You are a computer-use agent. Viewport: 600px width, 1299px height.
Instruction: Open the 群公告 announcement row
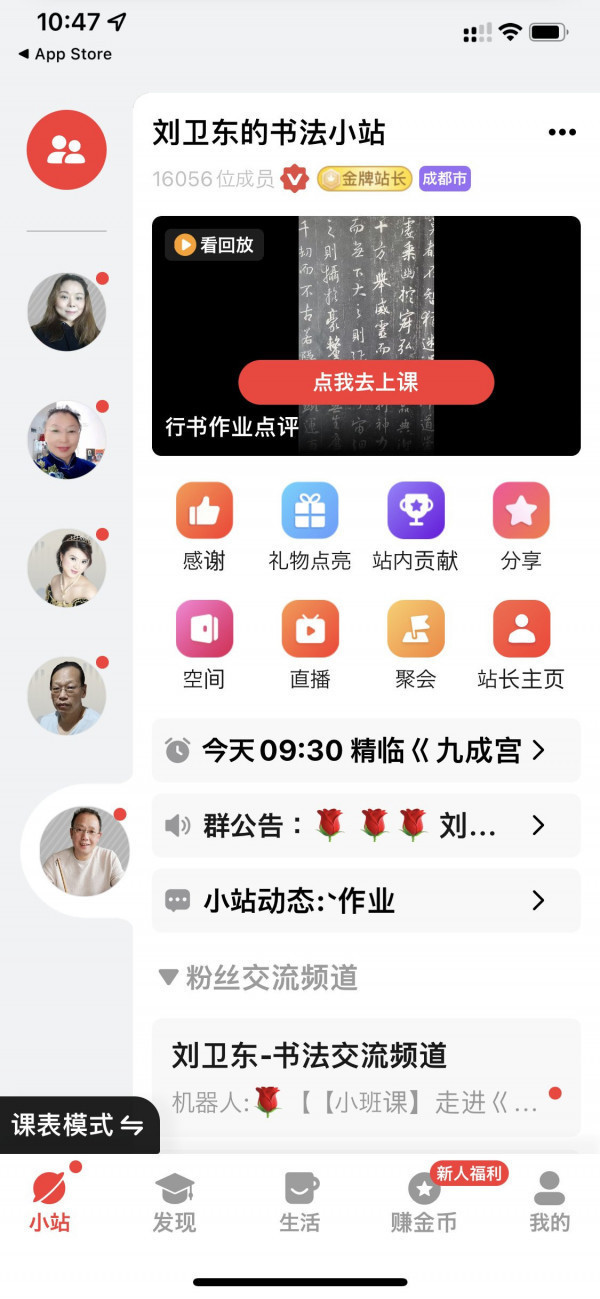click(366, 825)
